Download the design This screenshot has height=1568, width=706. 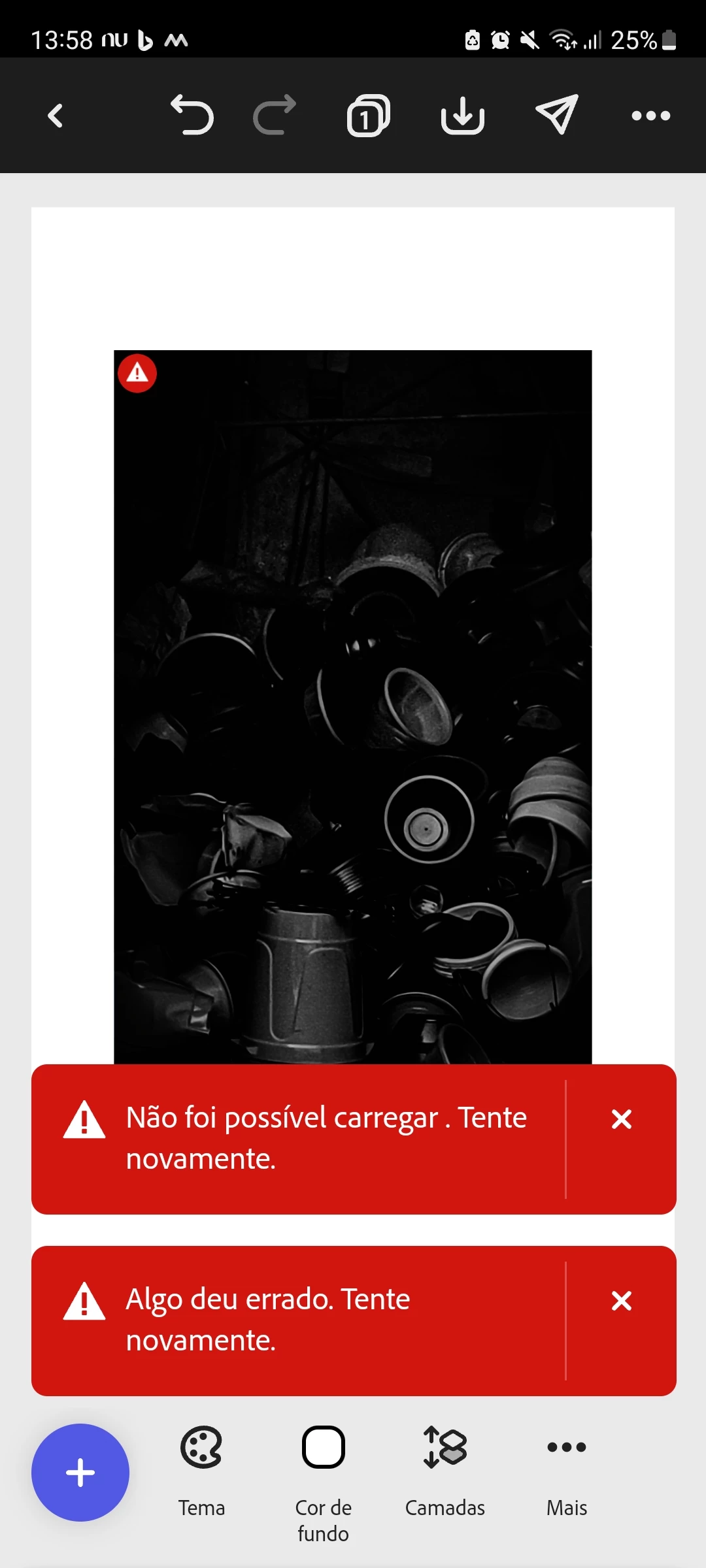tap(462, 116)
